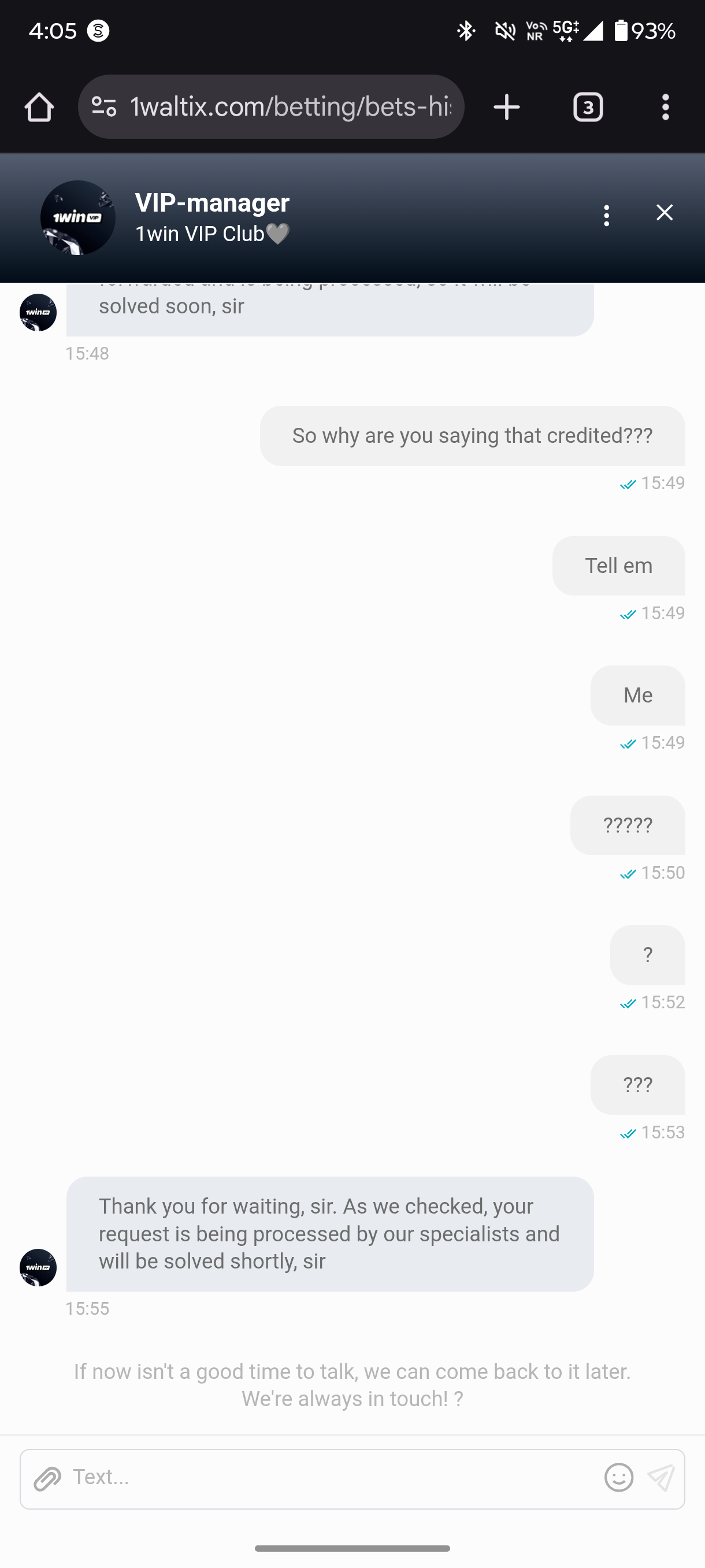The width and height of the screenshot is (705, 1568).
Task: Open the tab switcher showing 3 tabs
Action: pos(588,108)
